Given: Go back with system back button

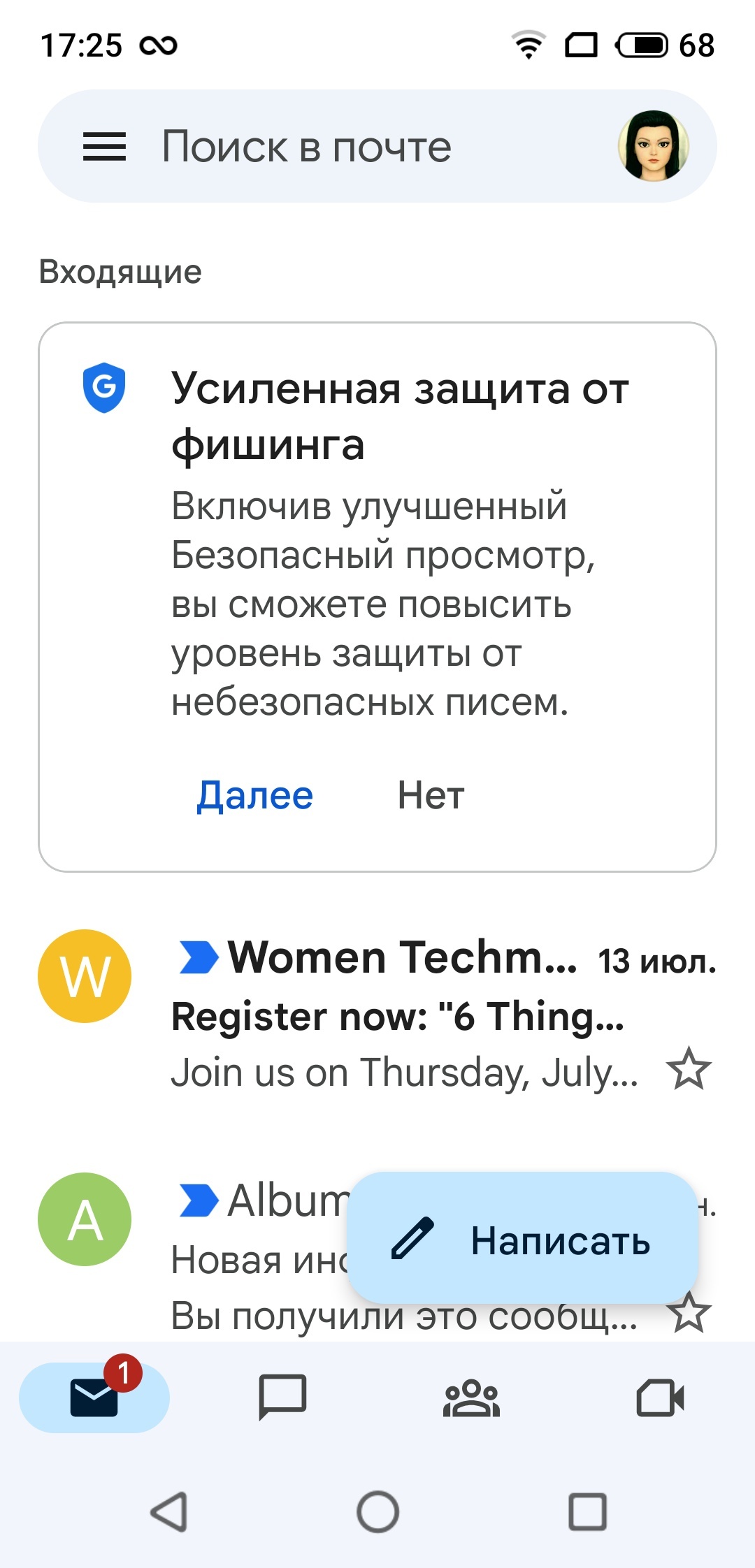Looking at the screenshot, I should point(168,1512).
